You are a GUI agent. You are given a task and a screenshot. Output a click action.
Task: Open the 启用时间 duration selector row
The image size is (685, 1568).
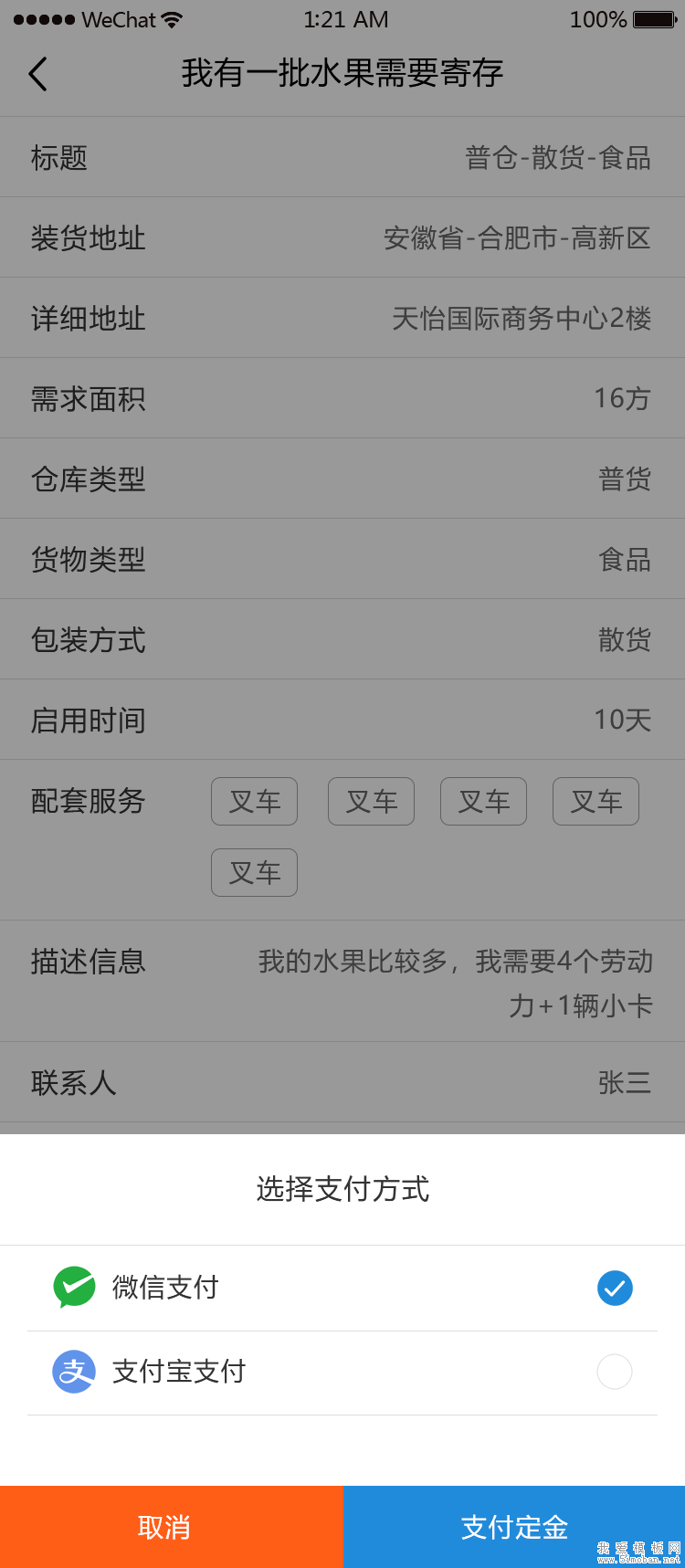click(x=342, y=720)
